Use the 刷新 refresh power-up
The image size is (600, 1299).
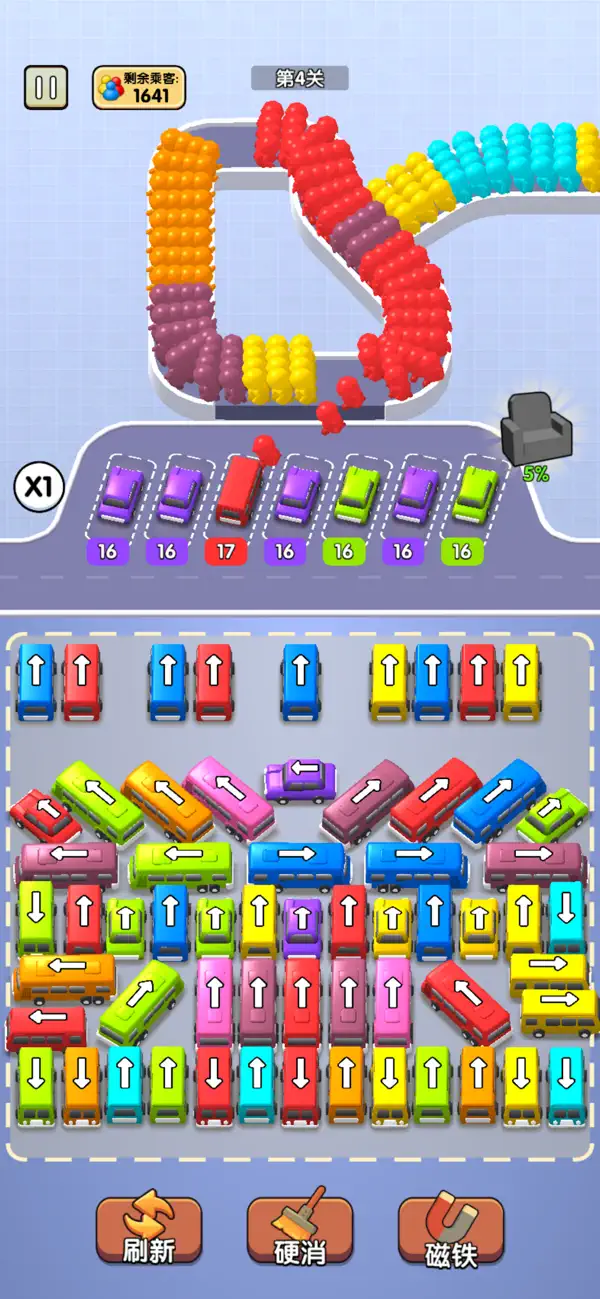pos(149,1231)
